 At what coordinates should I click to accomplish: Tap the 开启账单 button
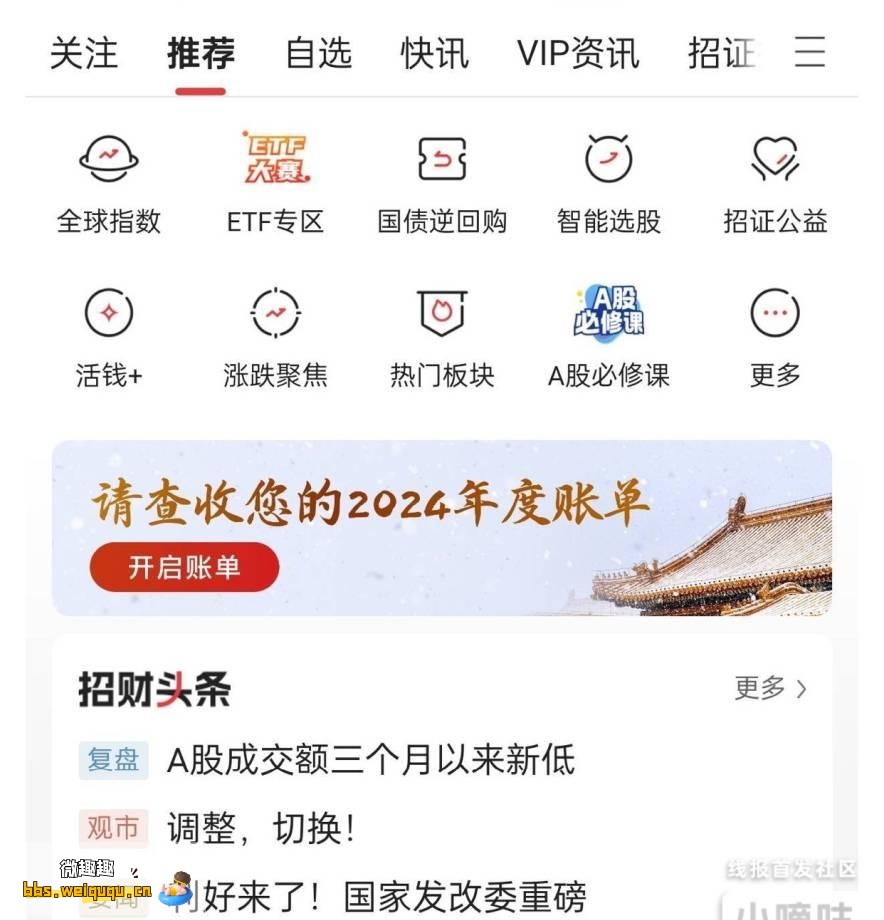pyautogui.click(x=184, y=567)
